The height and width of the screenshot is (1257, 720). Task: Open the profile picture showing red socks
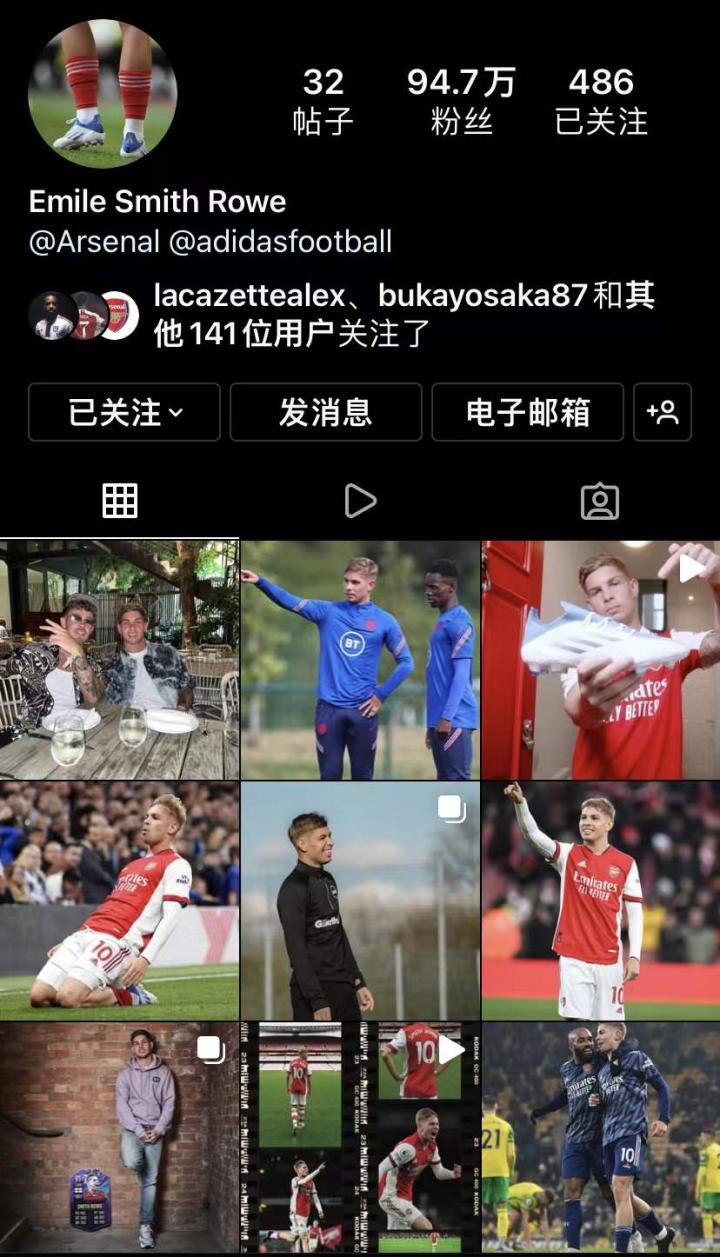[x=103, y=92]
